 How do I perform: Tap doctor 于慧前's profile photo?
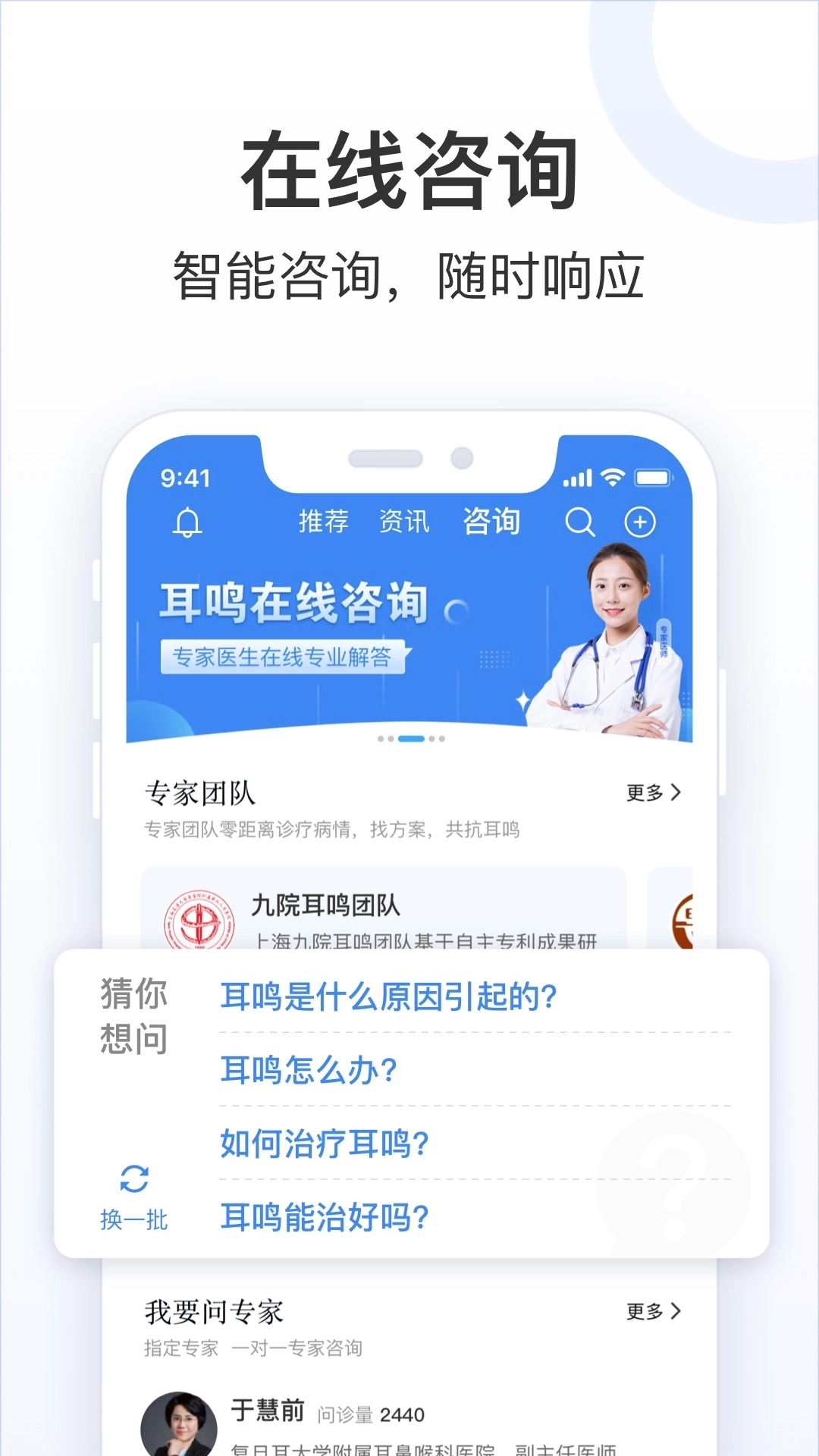180,1426
